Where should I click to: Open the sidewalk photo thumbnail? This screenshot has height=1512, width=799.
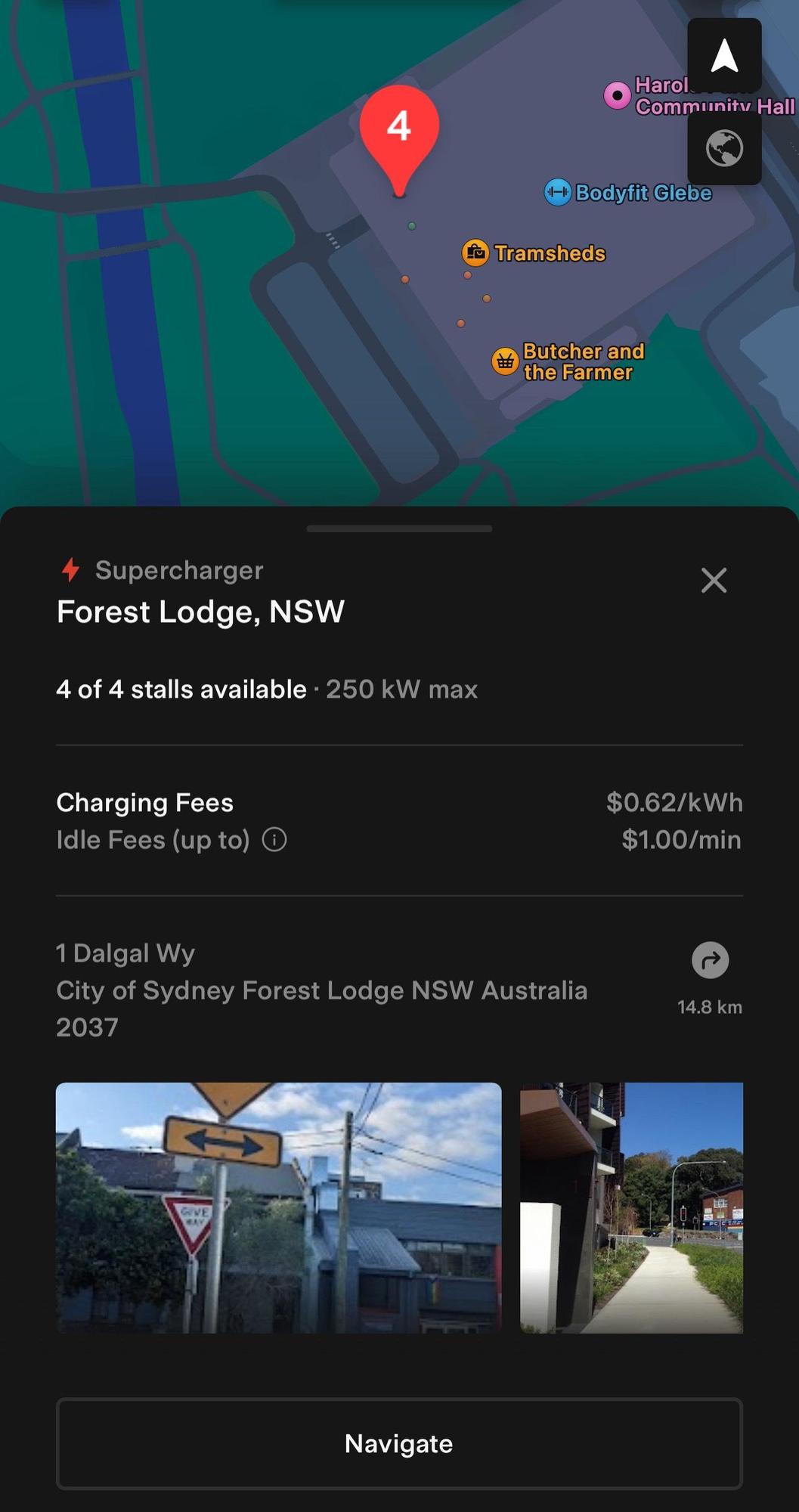click(630, 1208)
